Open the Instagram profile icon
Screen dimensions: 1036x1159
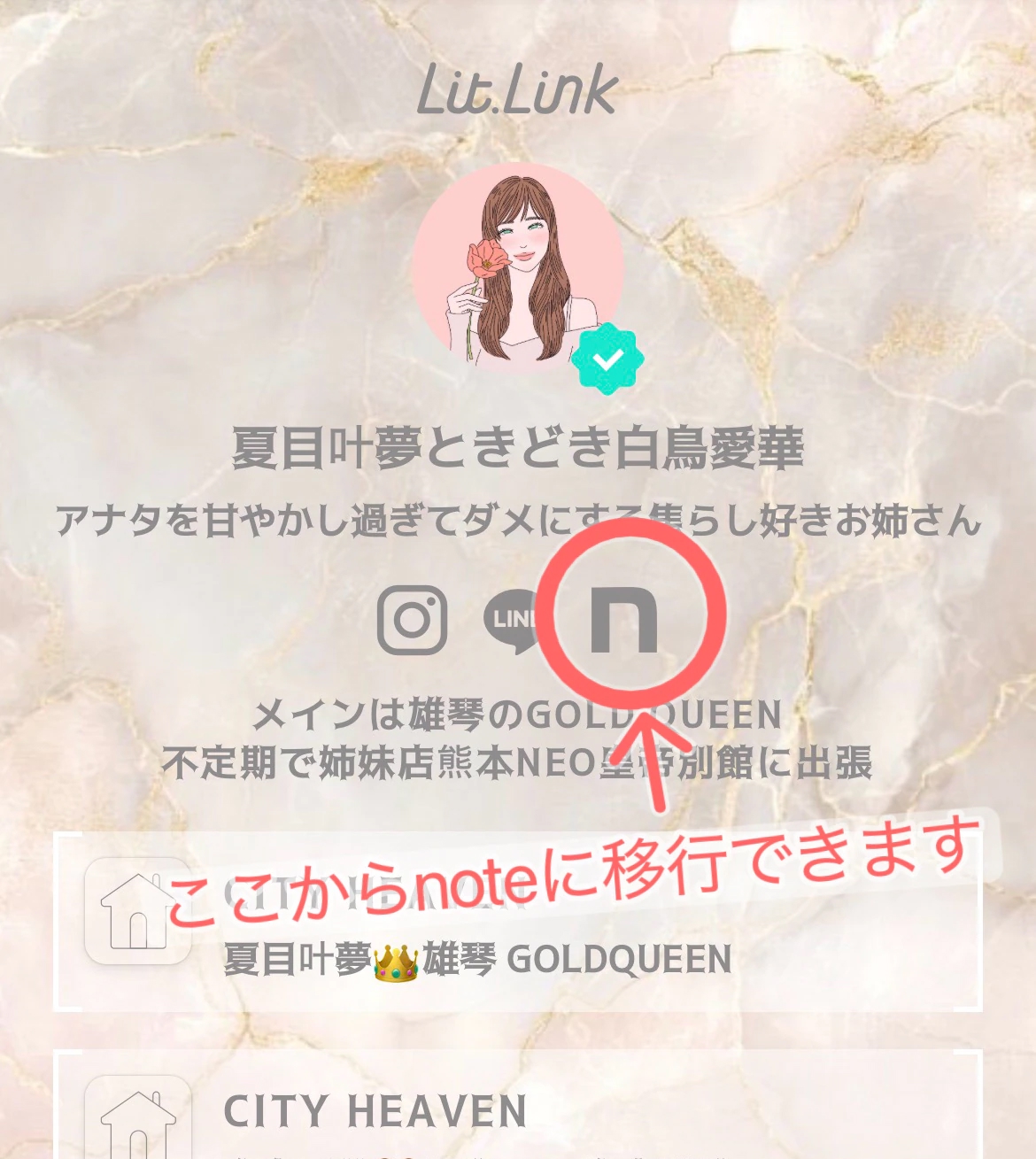coord(412,621)
